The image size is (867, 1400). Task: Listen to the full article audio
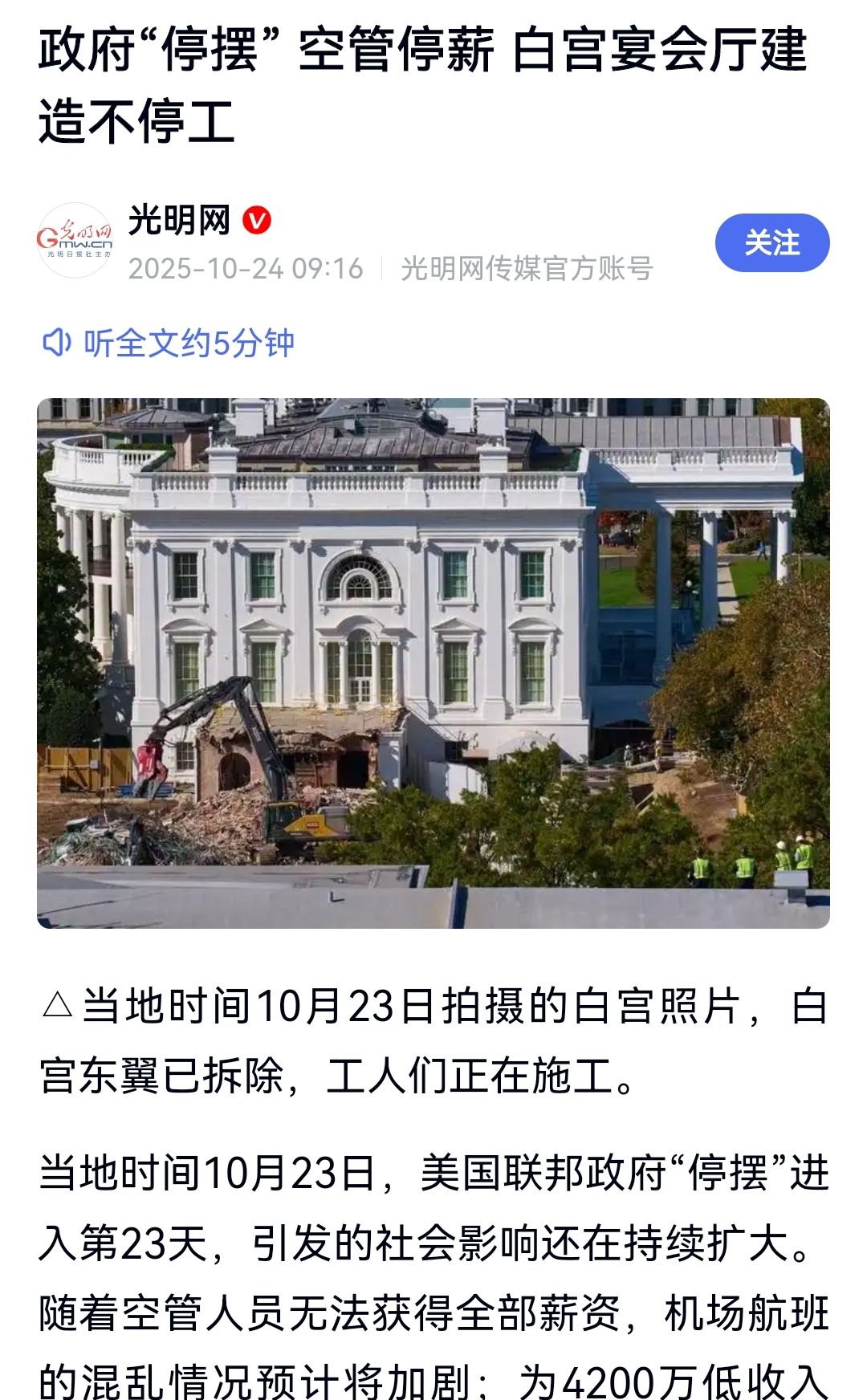[169, 344]
